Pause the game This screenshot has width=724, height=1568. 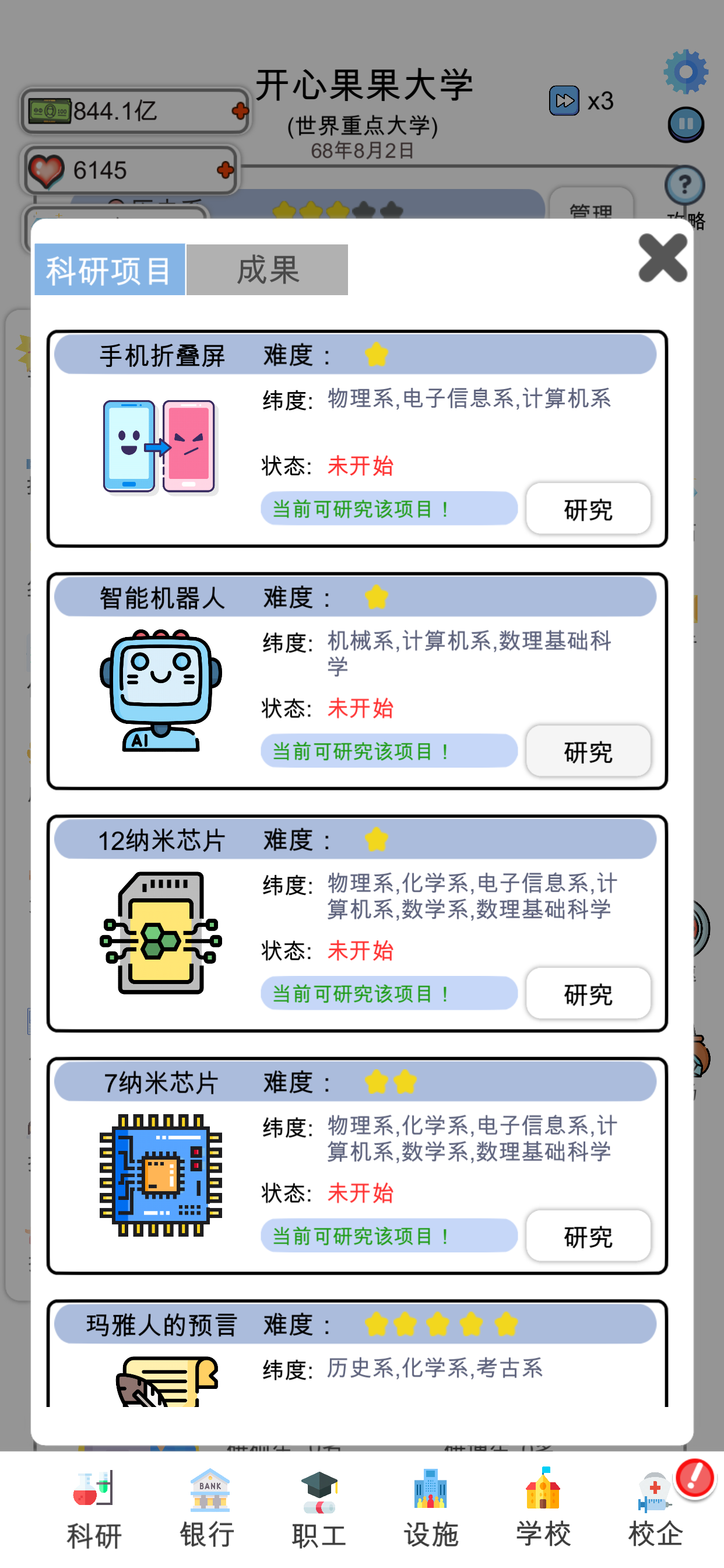click(x=686, y=124)
